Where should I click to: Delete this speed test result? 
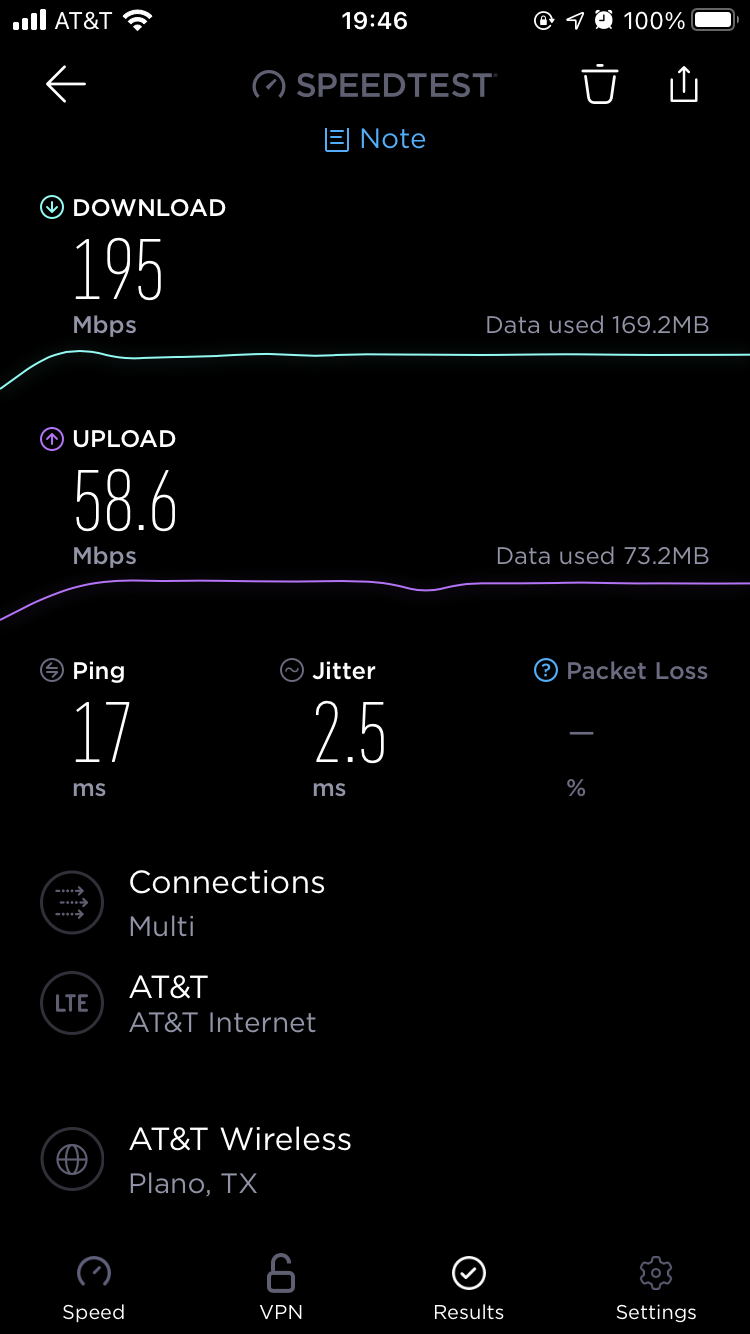pos(600,85)
